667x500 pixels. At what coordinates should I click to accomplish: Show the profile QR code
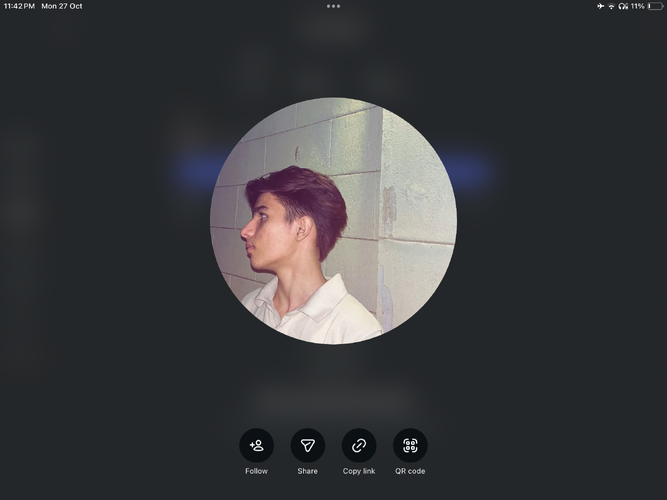410,446
